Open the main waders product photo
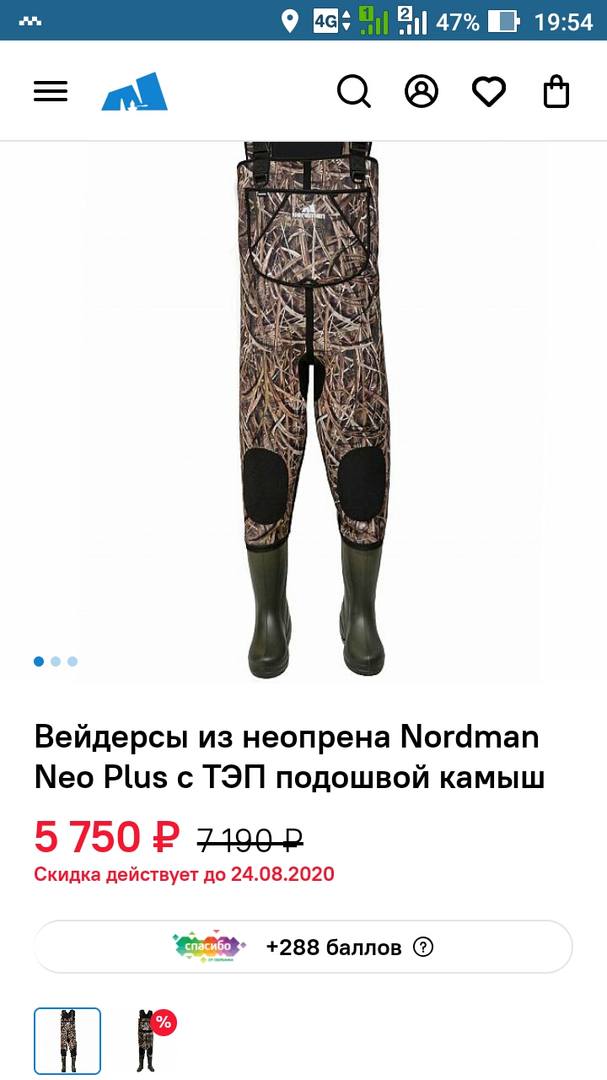Screen dimensions: 607x1080 pyautogui.click(x=313, y=410)
